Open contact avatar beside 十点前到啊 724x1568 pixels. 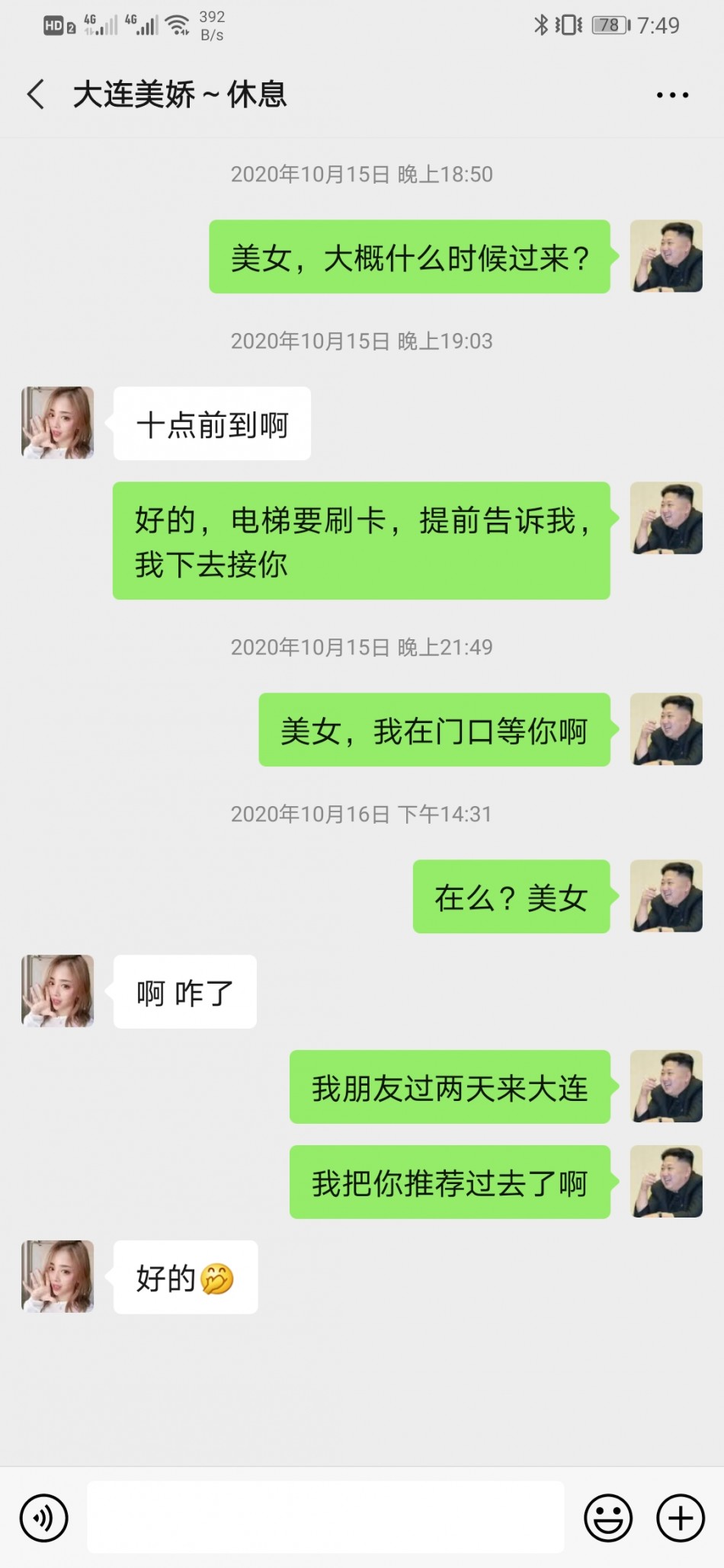pyautogui.click(x=58, y=423)
